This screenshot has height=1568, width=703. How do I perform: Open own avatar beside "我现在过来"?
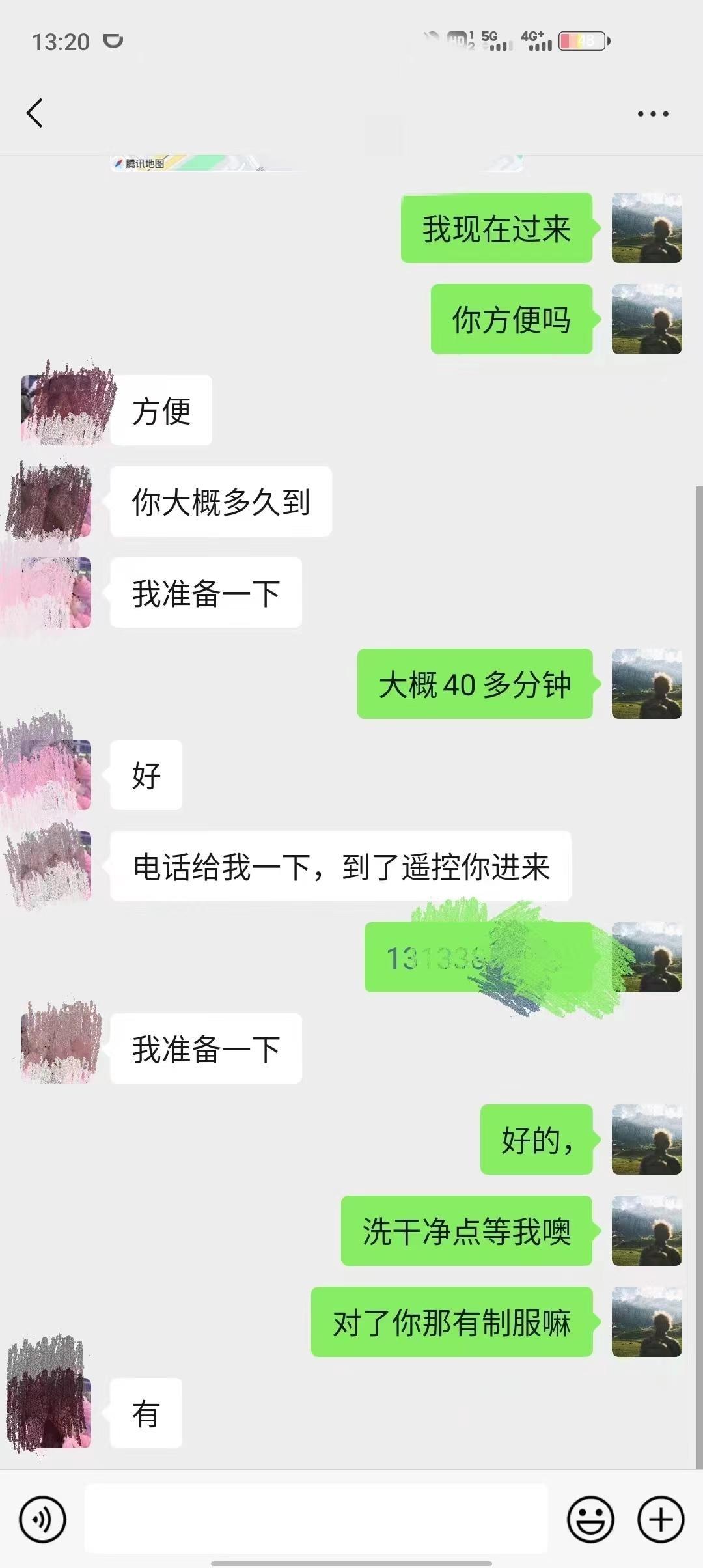coord(646,228)
